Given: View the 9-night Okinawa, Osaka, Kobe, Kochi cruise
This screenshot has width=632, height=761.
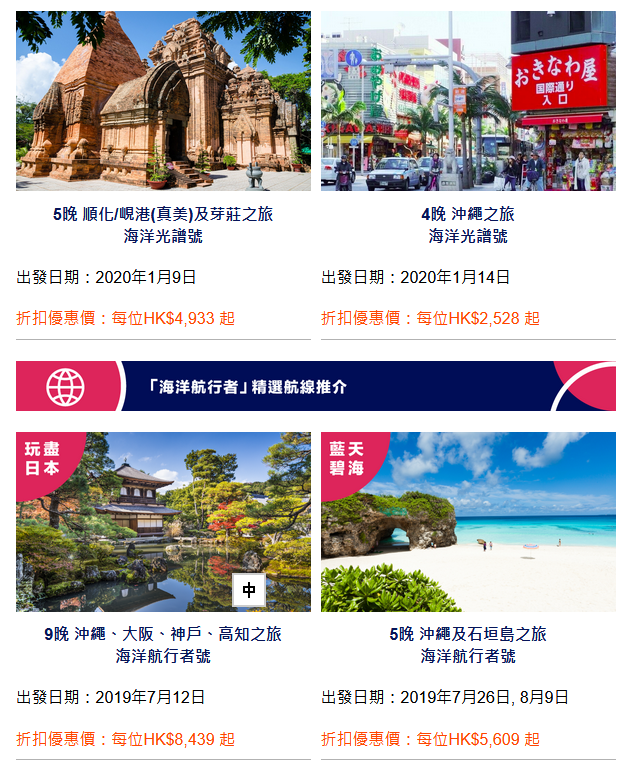Looking at the screenshot, I should click(163, 634).
